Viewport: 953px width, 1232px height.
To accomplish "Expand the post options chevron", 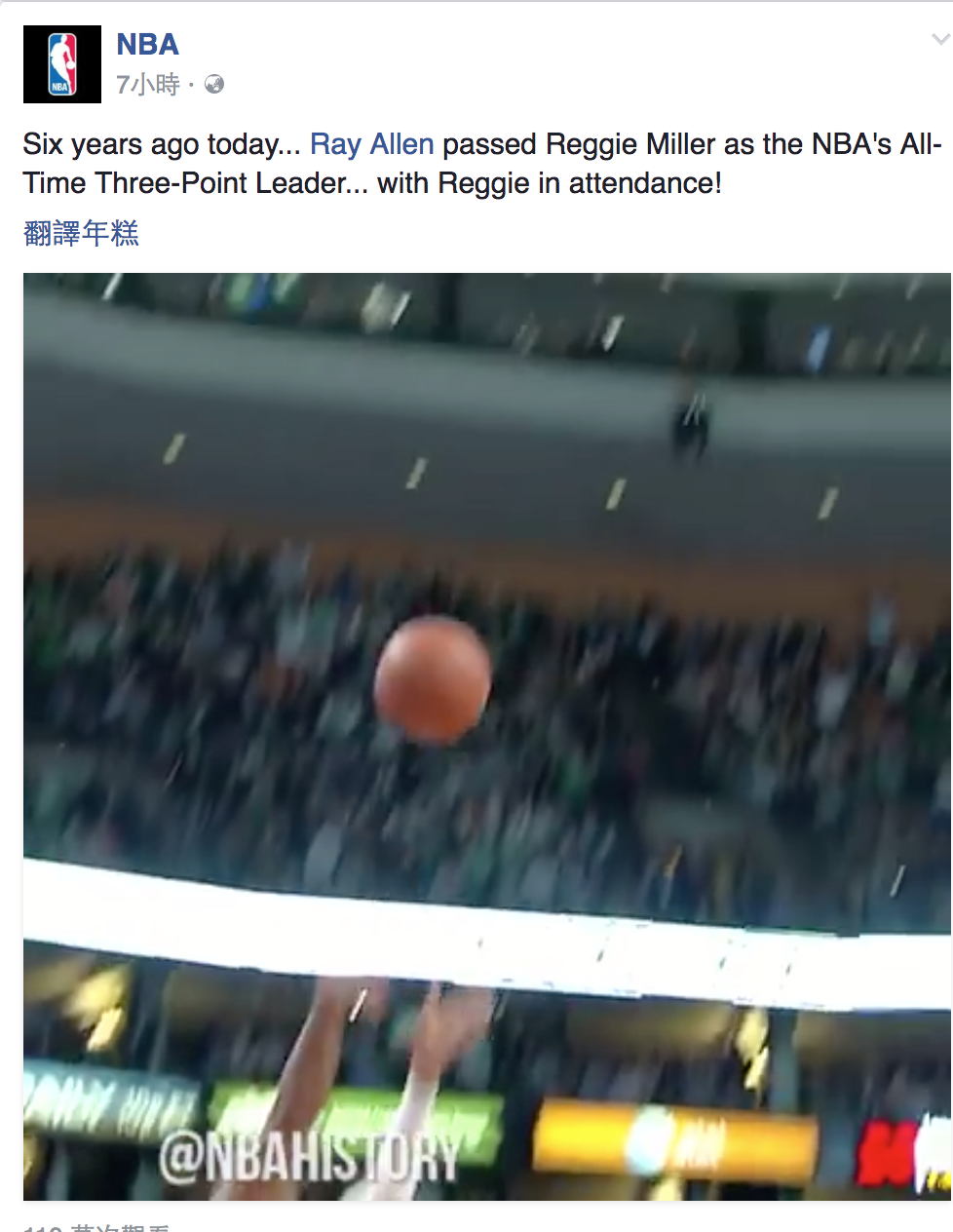I will (x=939, y=40).
